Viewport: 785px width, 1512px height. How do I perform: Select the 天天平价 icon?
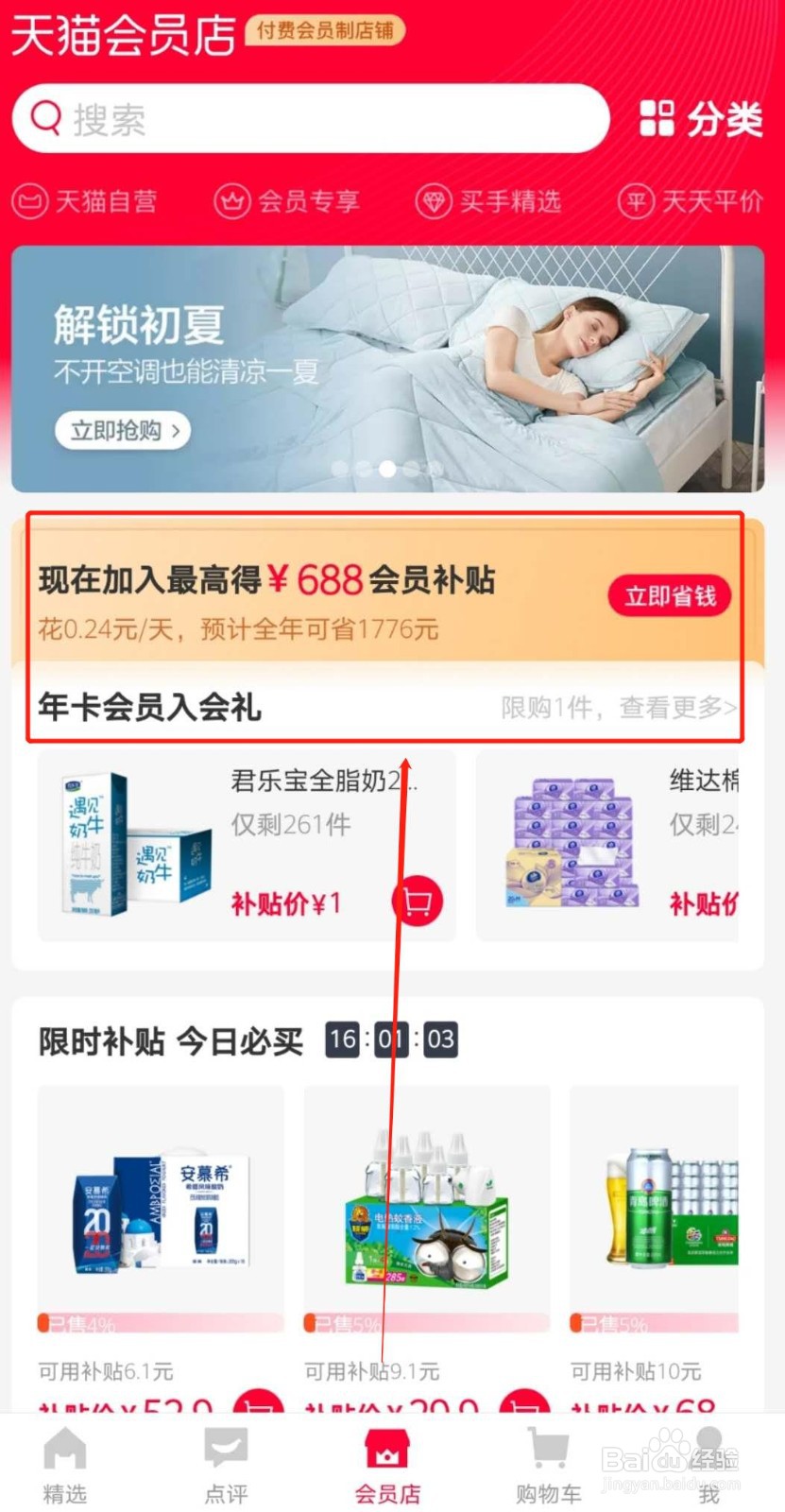point(635,200)
